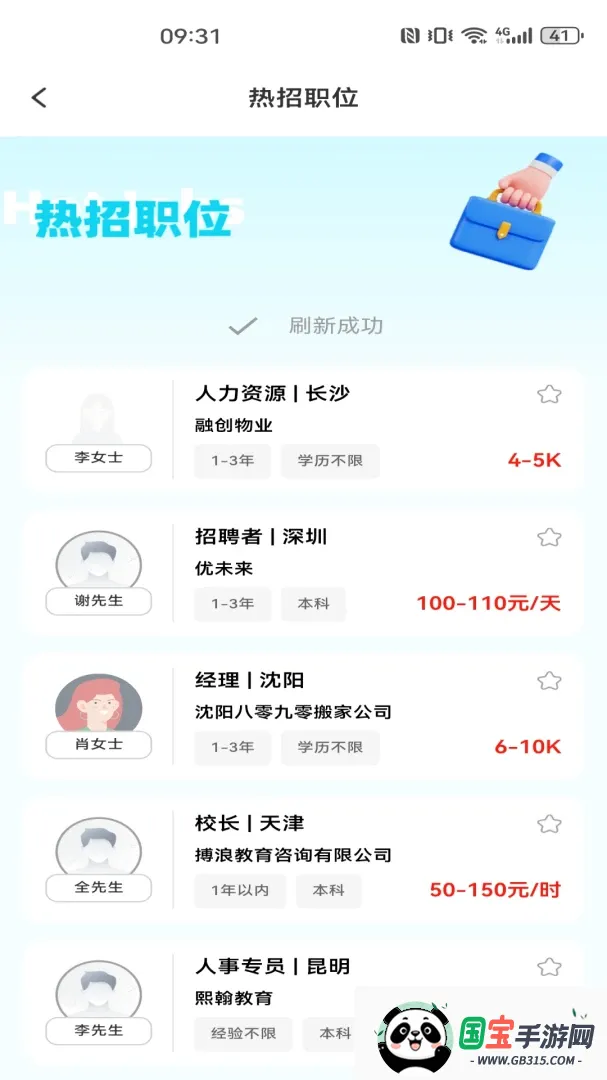The width and height of the screenshot is (607, 1080).
Task: View the 经理 | 沈阳 job details
Action: coord(303,716)
